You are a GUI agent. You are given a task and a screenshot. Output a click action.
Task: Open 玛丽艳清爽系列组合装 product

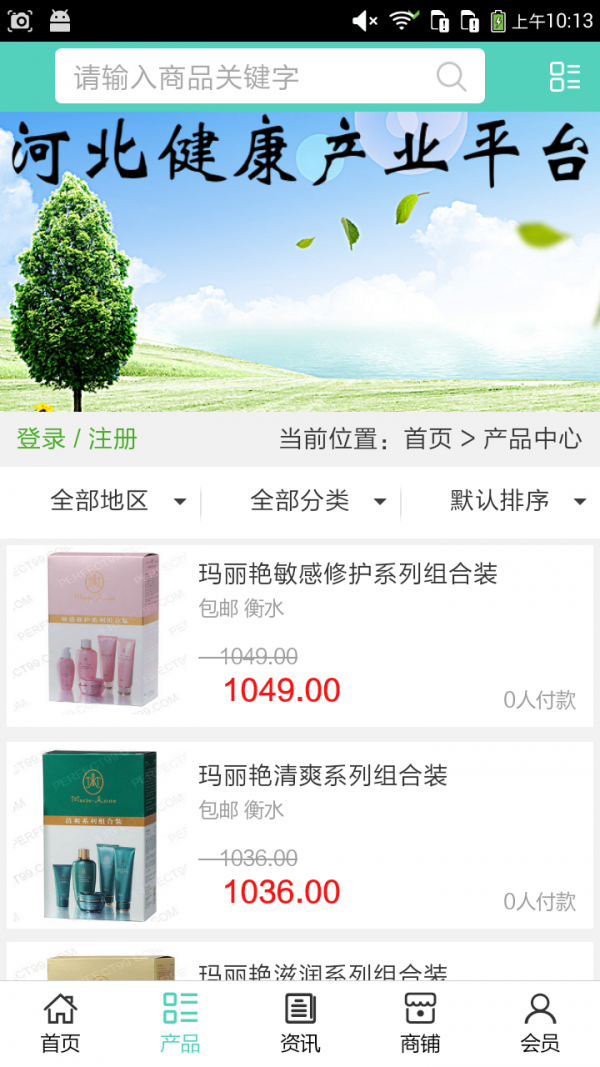(322, 775)
